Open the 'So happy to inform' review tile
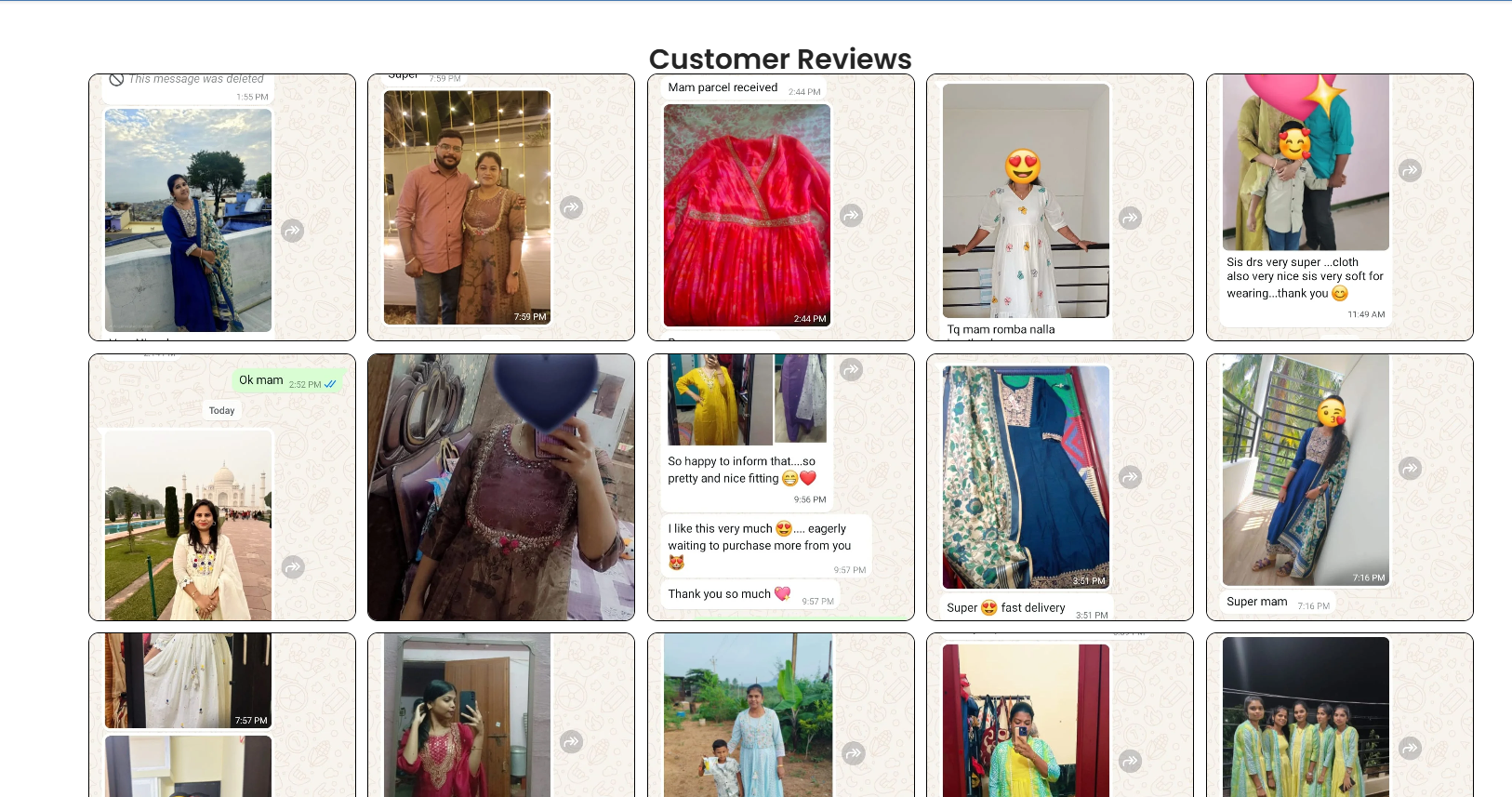The height and width of the screenshot is (797, 1512). (780, 487)
